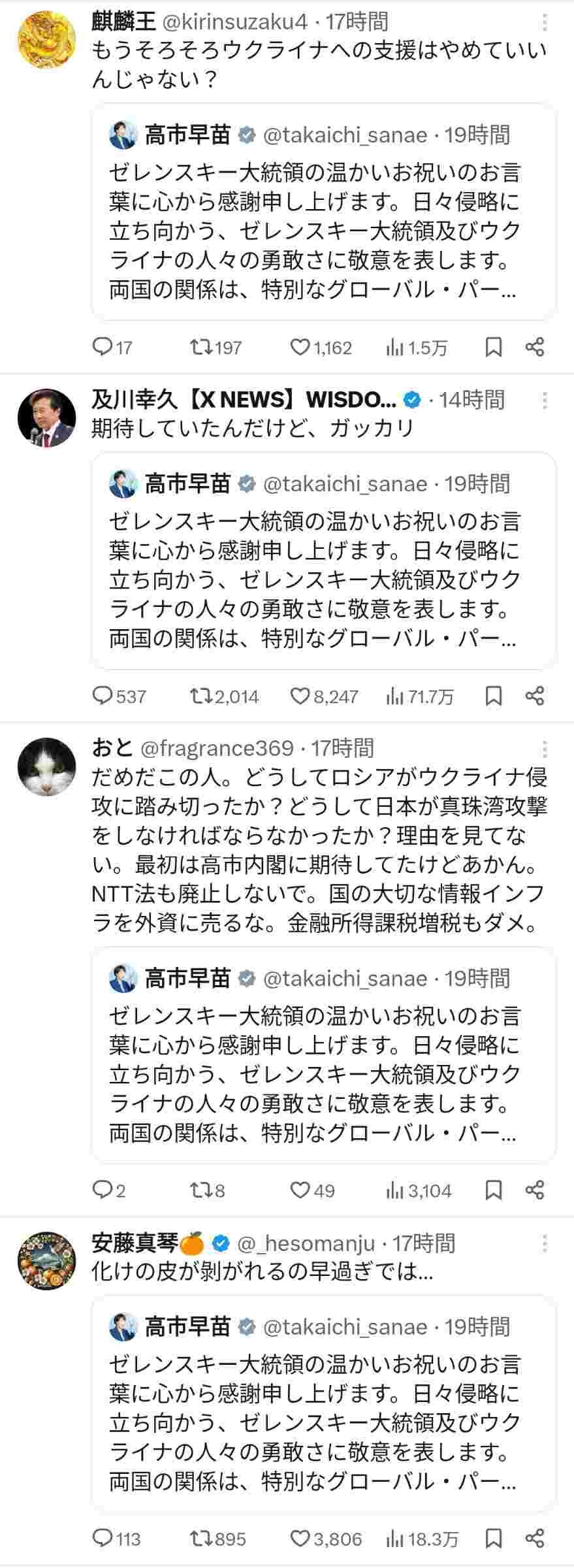Reply to 麒麟王's post

point(103,347)
